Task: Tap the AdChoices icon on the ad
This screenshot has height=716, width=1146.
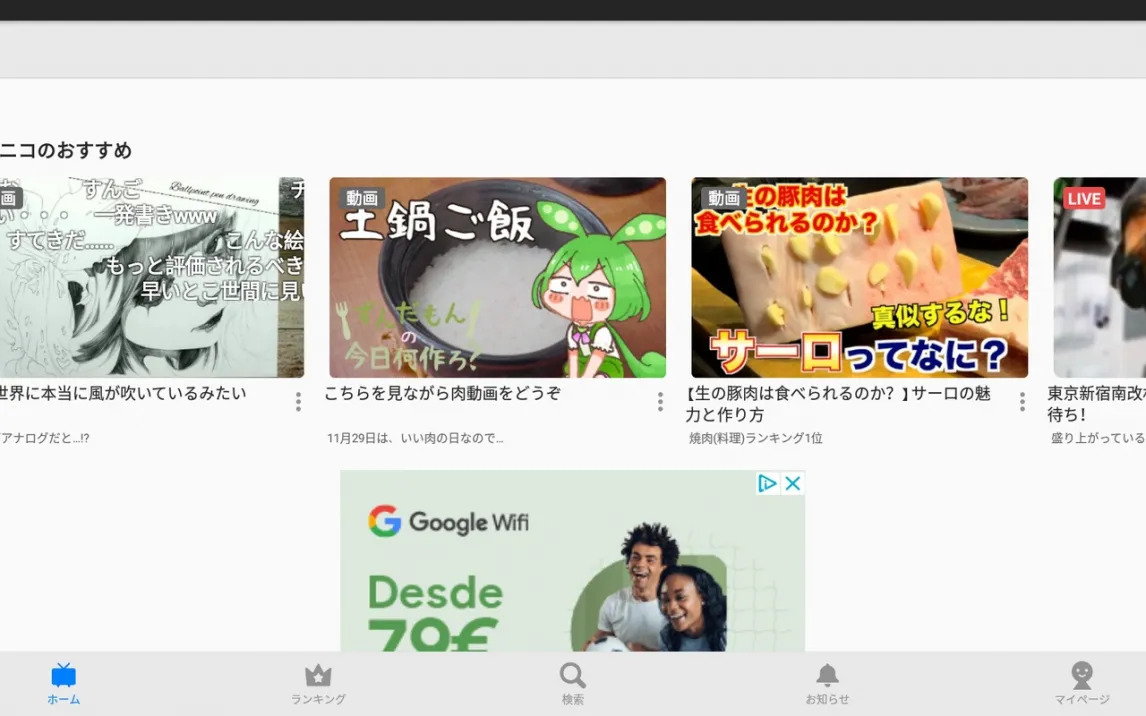Action: [x=767, y=483]
